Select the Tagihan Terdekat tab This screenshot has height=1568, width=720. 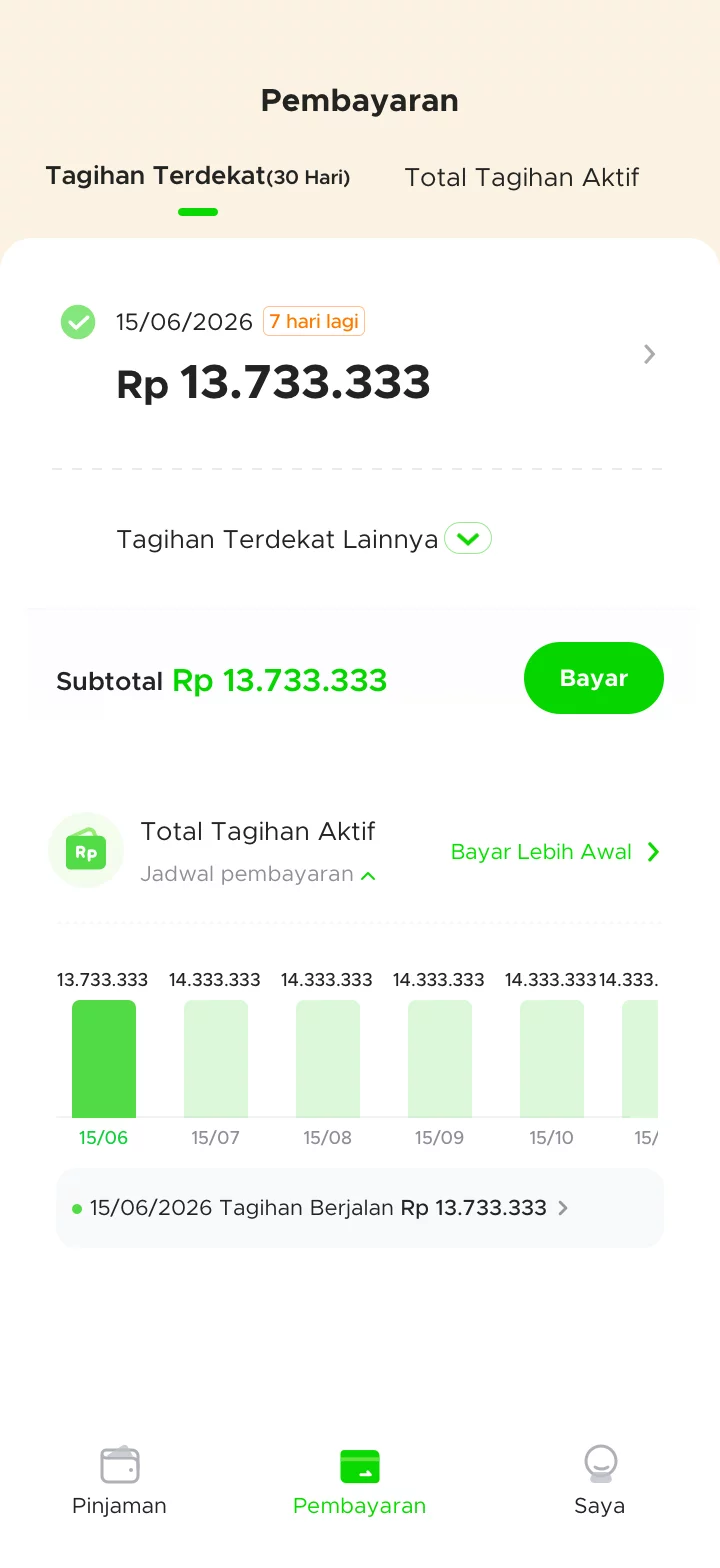tap(198, 177)
